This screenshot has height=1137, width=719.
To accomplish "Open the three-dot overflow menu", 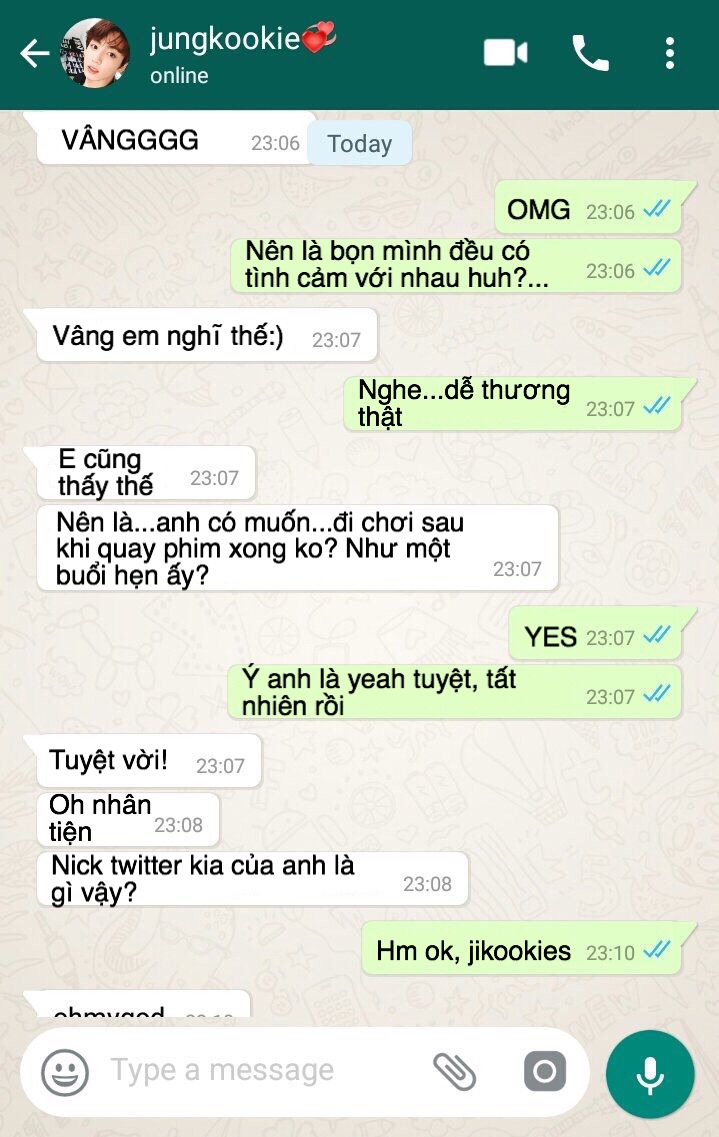I will click(x=670, y=54).
